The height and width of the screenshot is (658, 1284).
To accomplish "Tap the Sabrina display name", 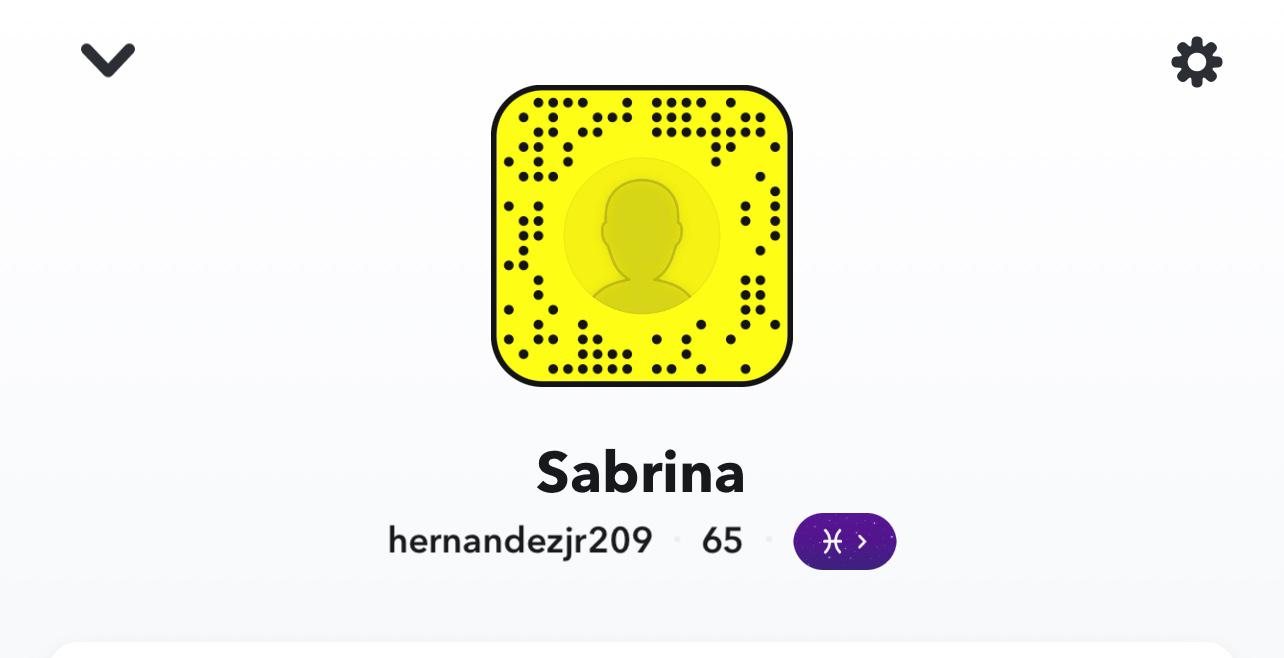I will tap(641, 472).
